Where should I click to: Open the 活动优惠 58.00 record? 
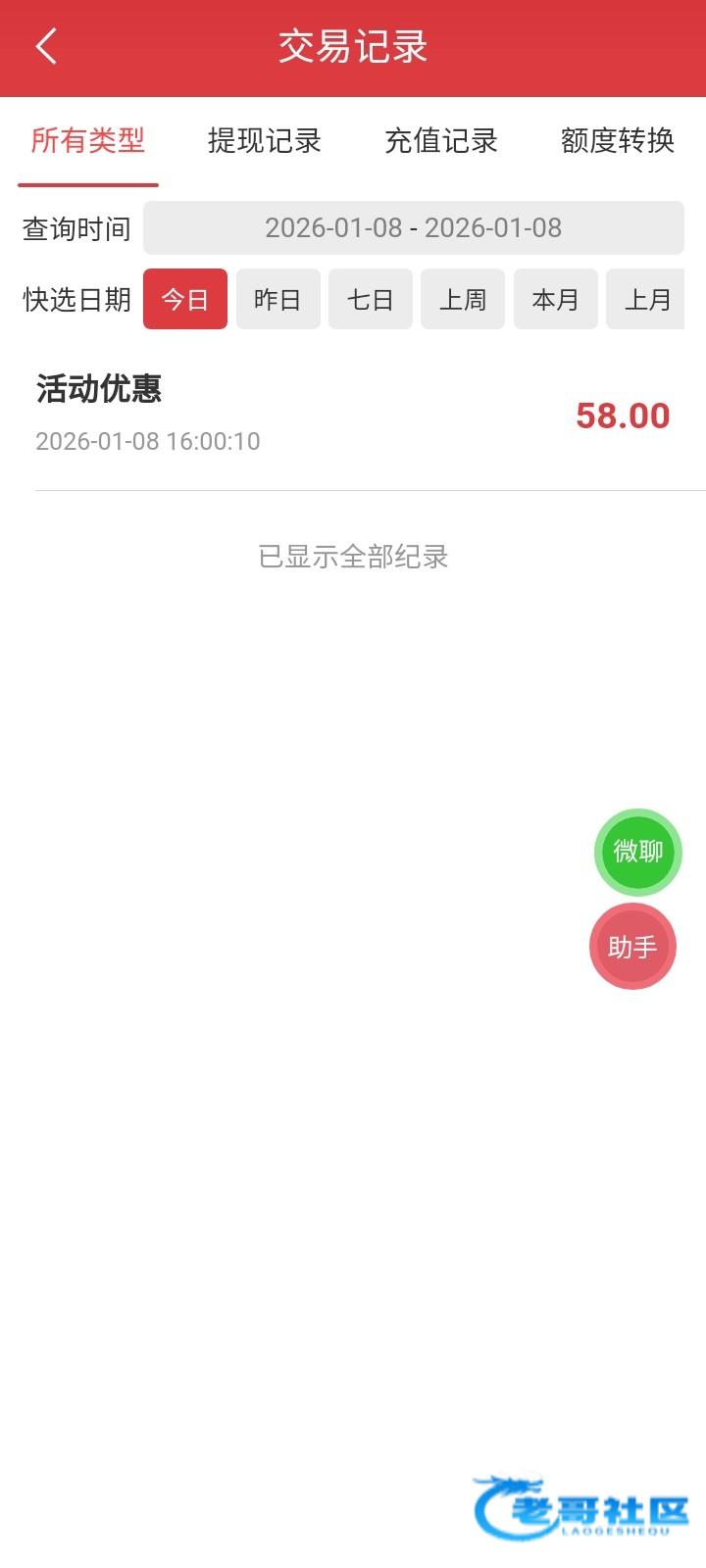(353, 414)
